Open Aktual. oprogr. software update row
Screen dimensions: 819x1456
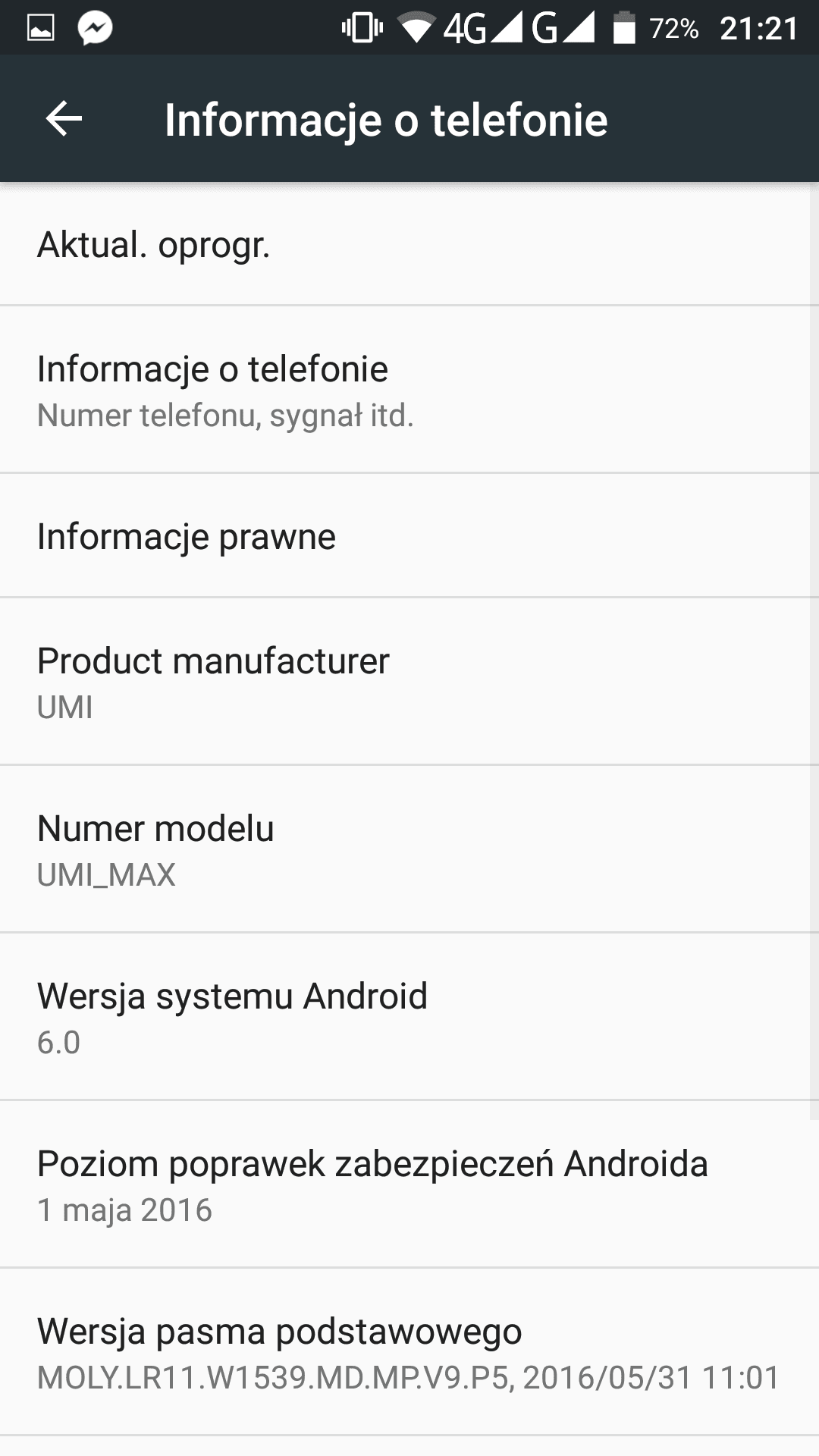pyautogui.click(x=409, y=244)
